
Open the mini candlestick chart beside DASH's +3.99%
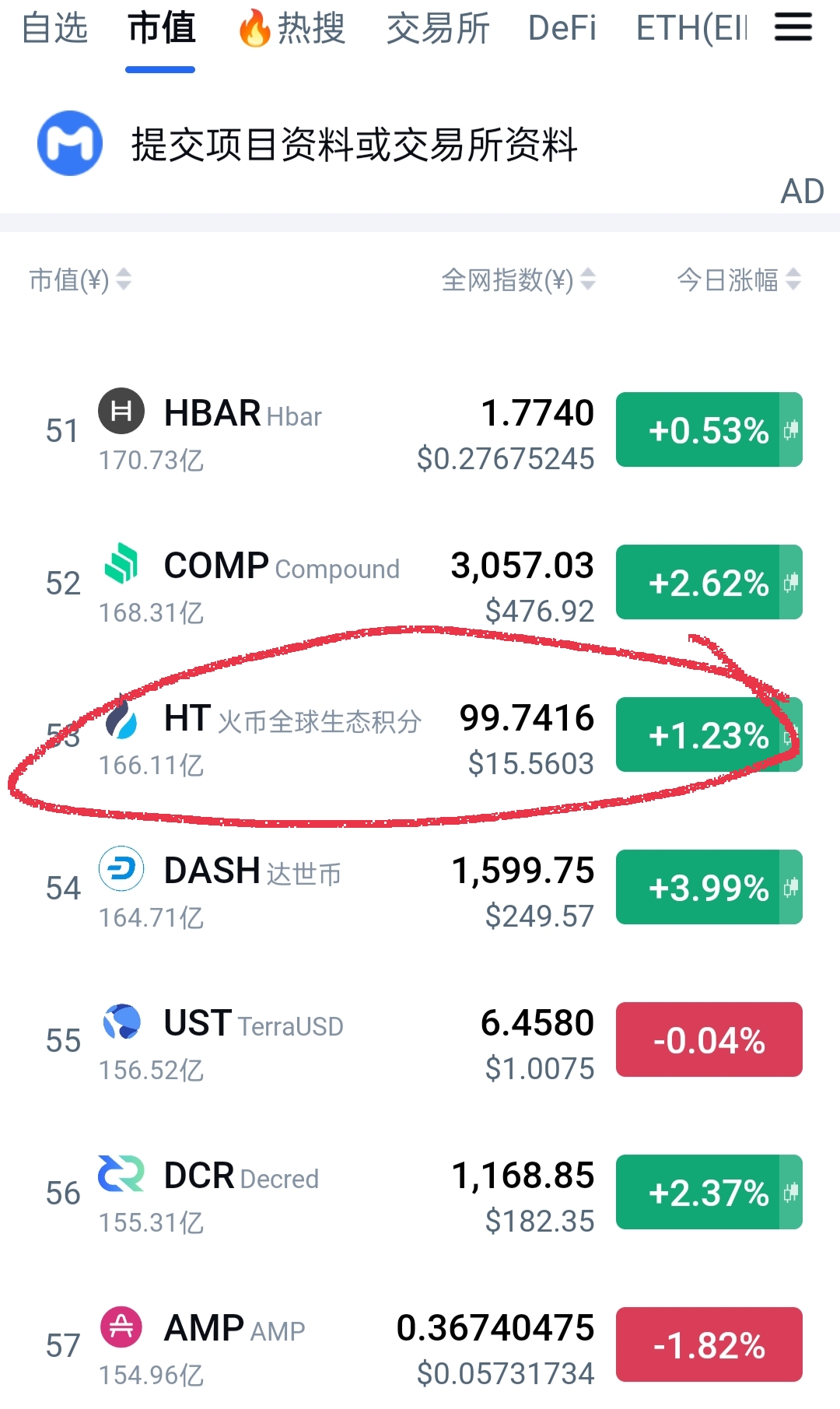[x=790, y=887]
